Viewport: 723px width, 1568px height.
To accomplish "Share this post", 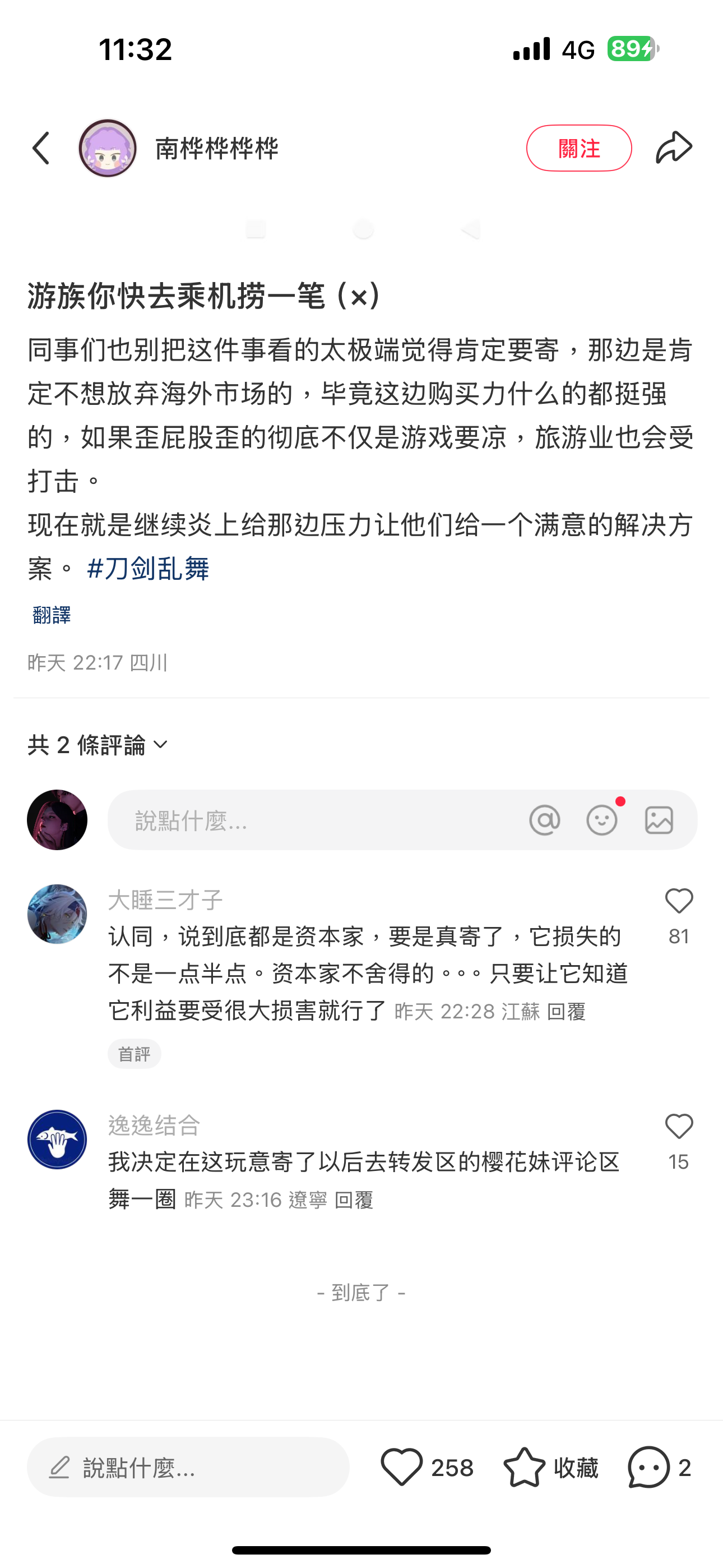I will coord(674,148).
